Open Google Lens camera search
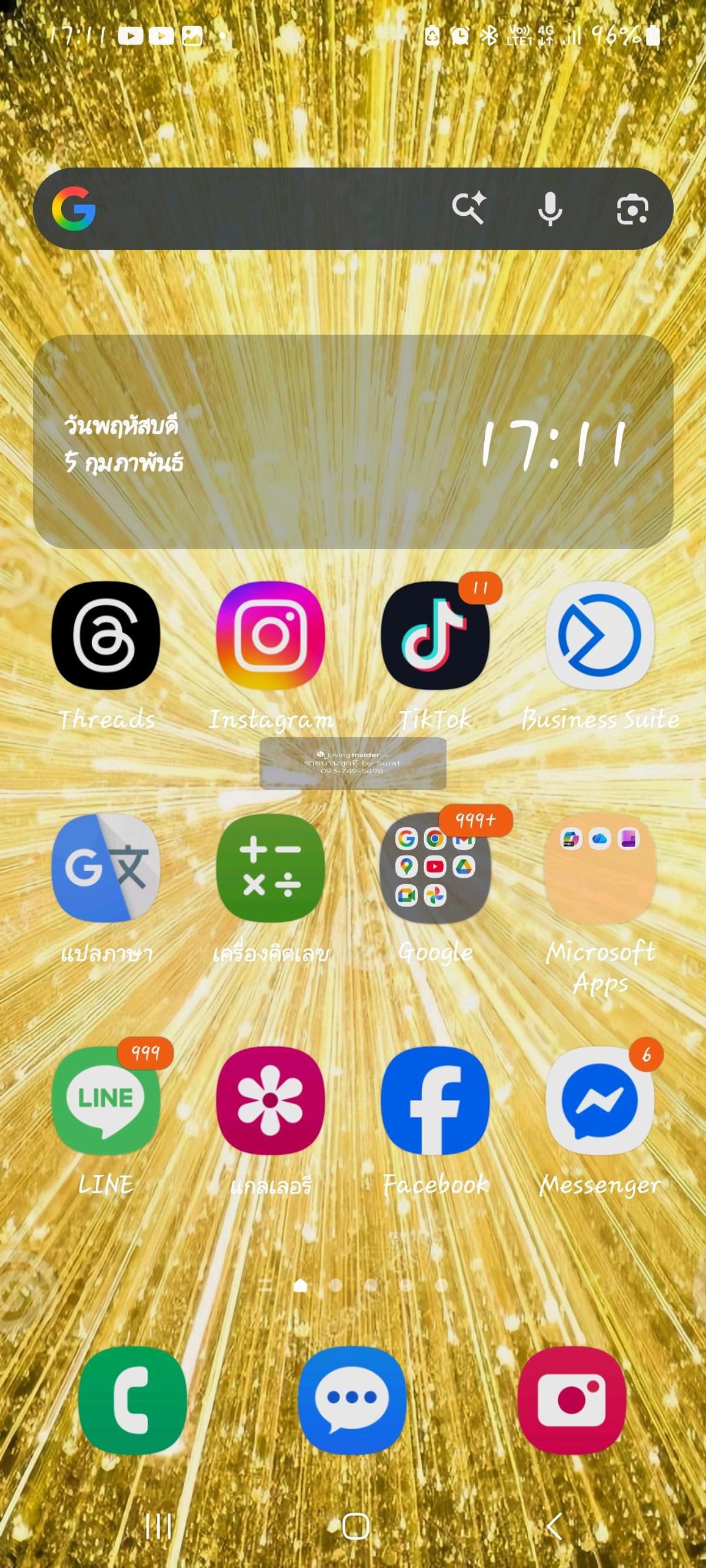 (x=632, y=209)
